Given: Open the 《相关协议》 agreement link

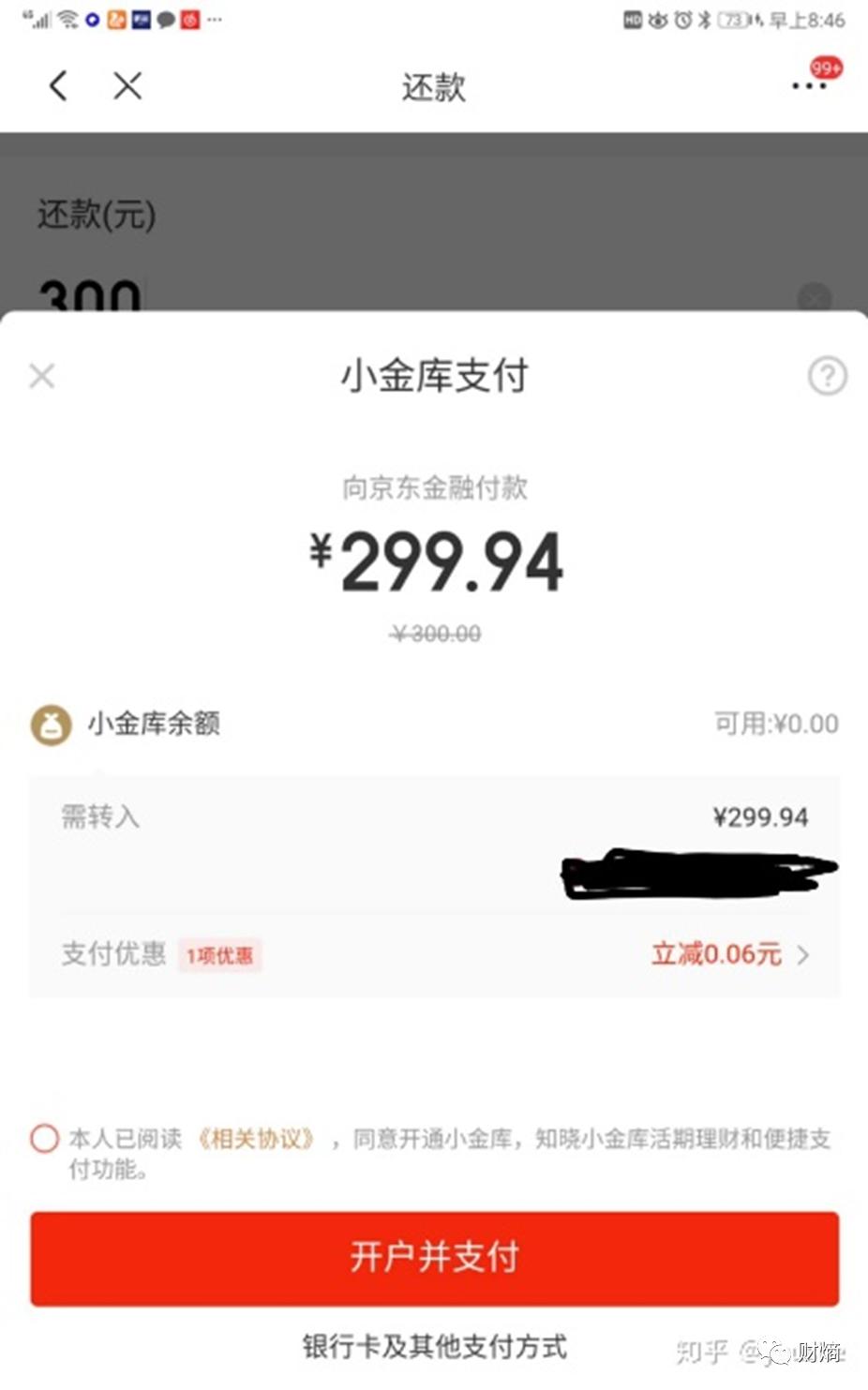Looking at the screenshot, I should (x=257, y=1139).
